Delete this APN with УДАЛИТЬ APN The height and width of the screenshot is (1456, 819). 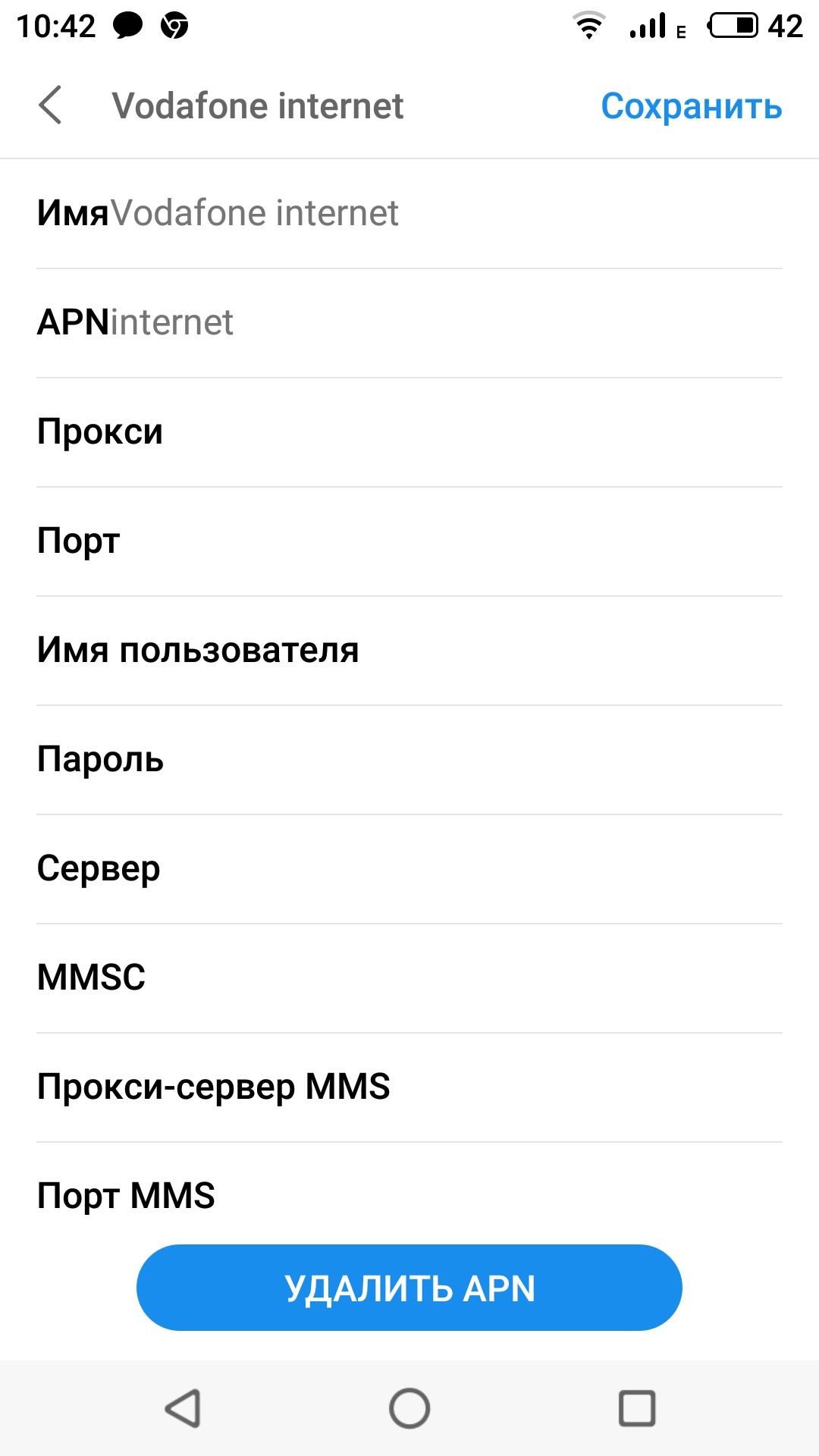409,1288
